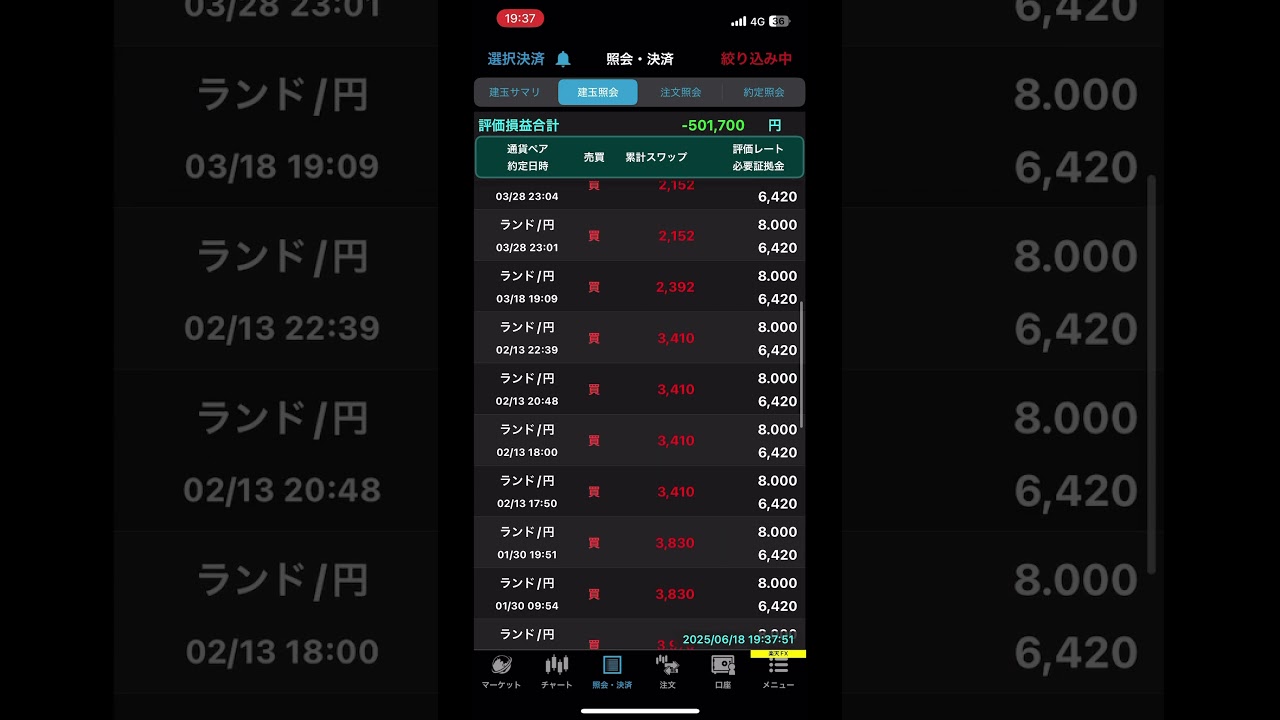Image resolution: width=1280 pixels, height=720 pixels.
Task: Open position dated 02/13 20:48
Action: tap(639, 389)
